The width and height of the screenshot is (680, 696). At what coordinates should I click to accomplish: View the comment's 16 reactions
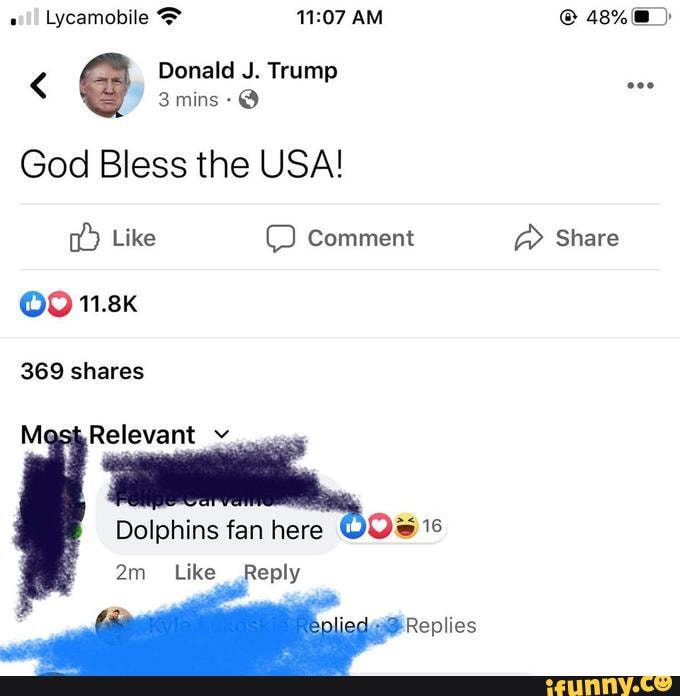392,526
